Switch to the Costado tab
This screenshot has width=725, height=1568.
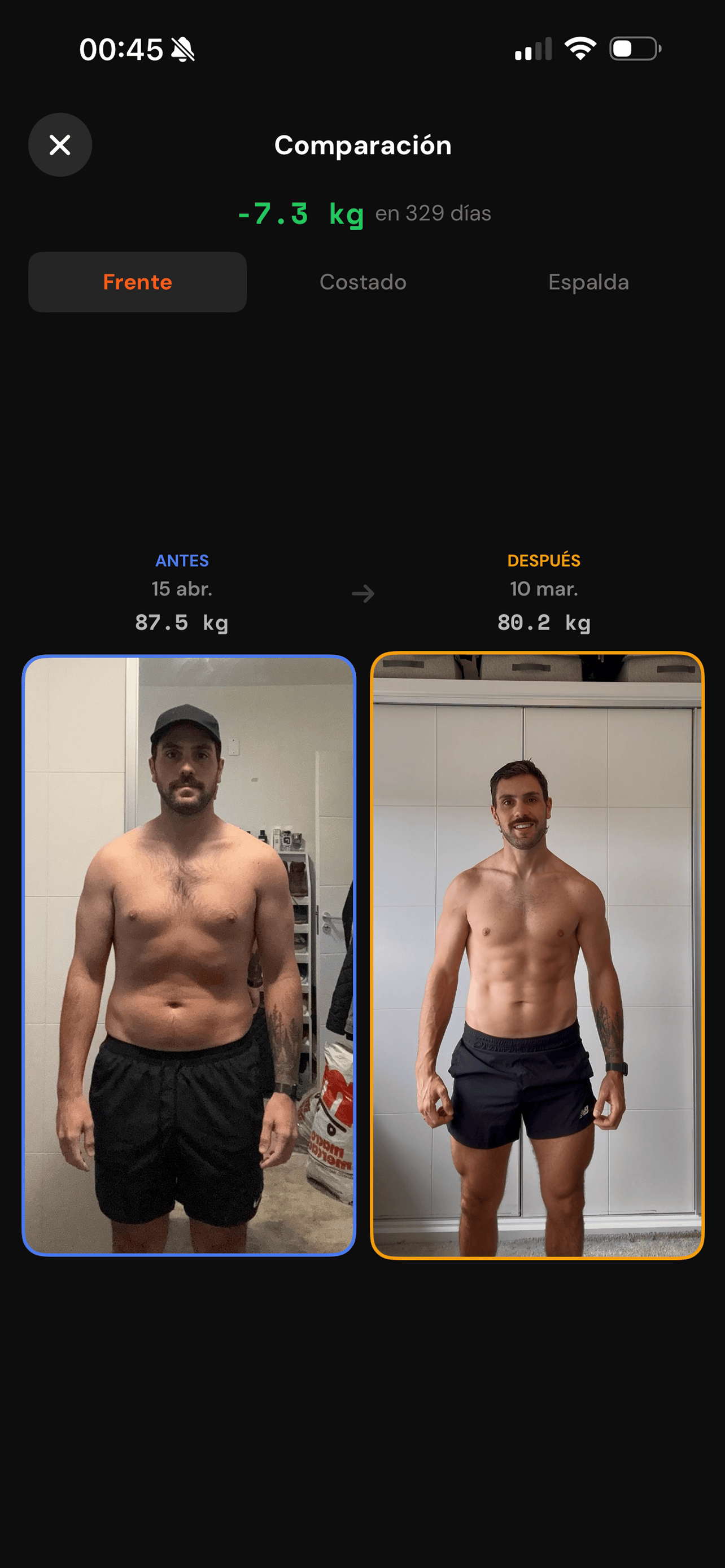tap(363, 282)
